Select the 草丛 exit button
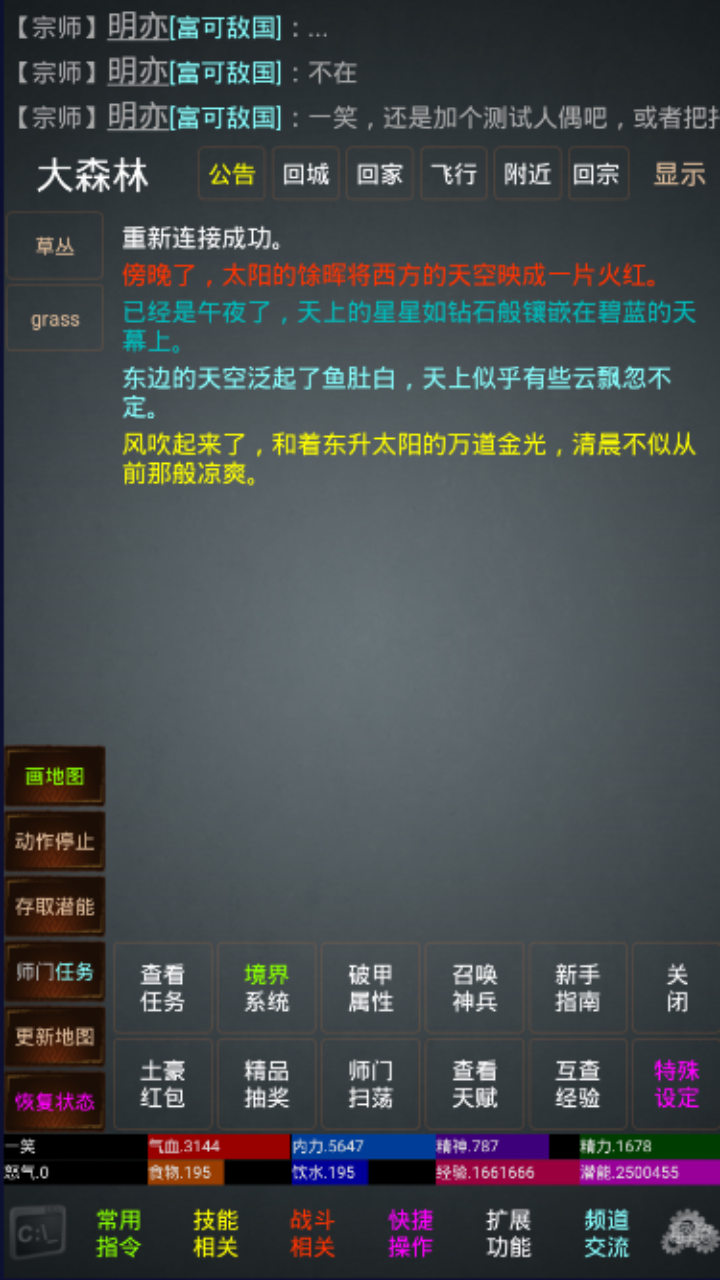 pyautogui.click(x=55, y=246)
